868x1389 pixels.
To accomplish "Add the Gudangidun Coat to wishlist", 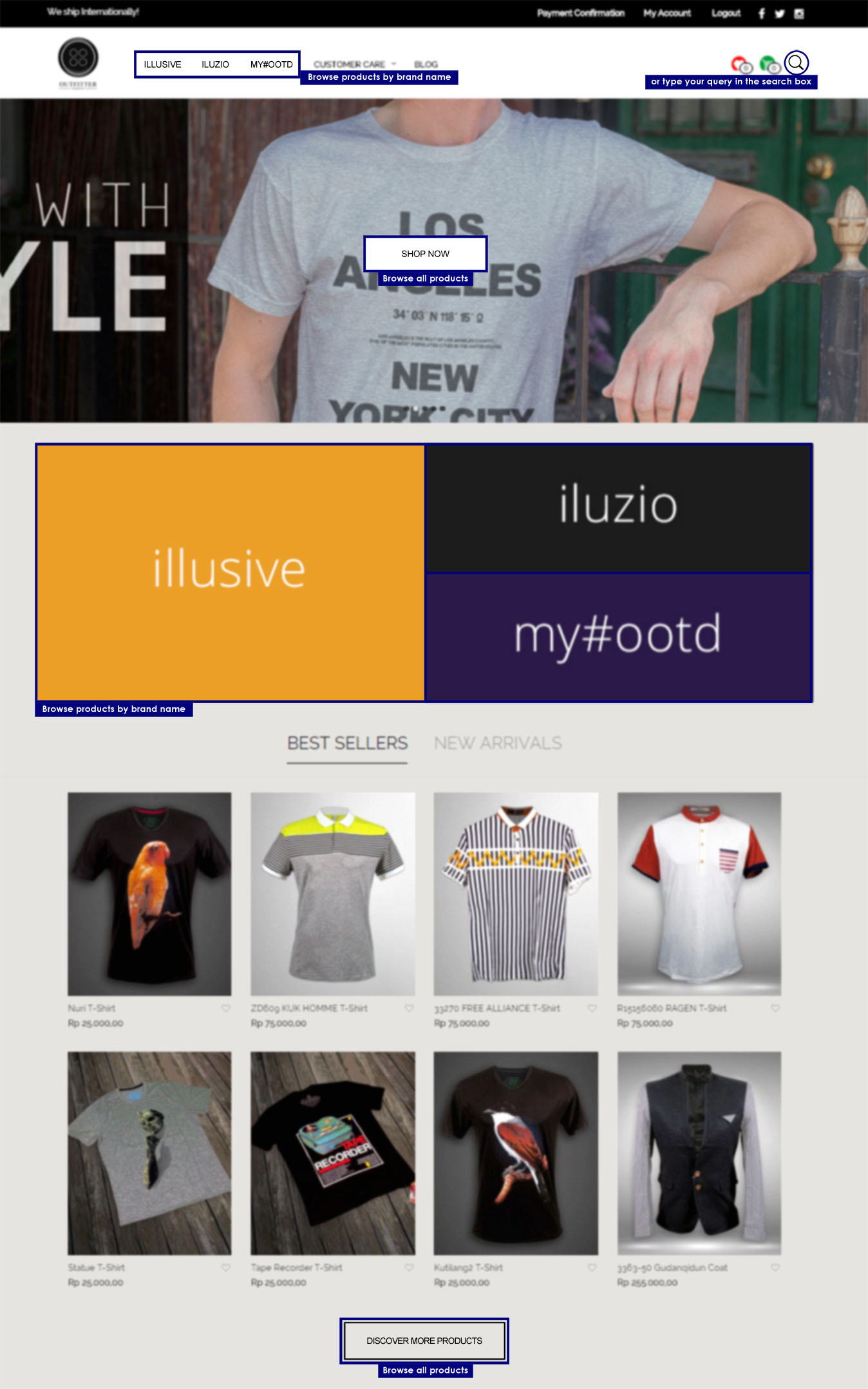I will [x=775, y=1267].
